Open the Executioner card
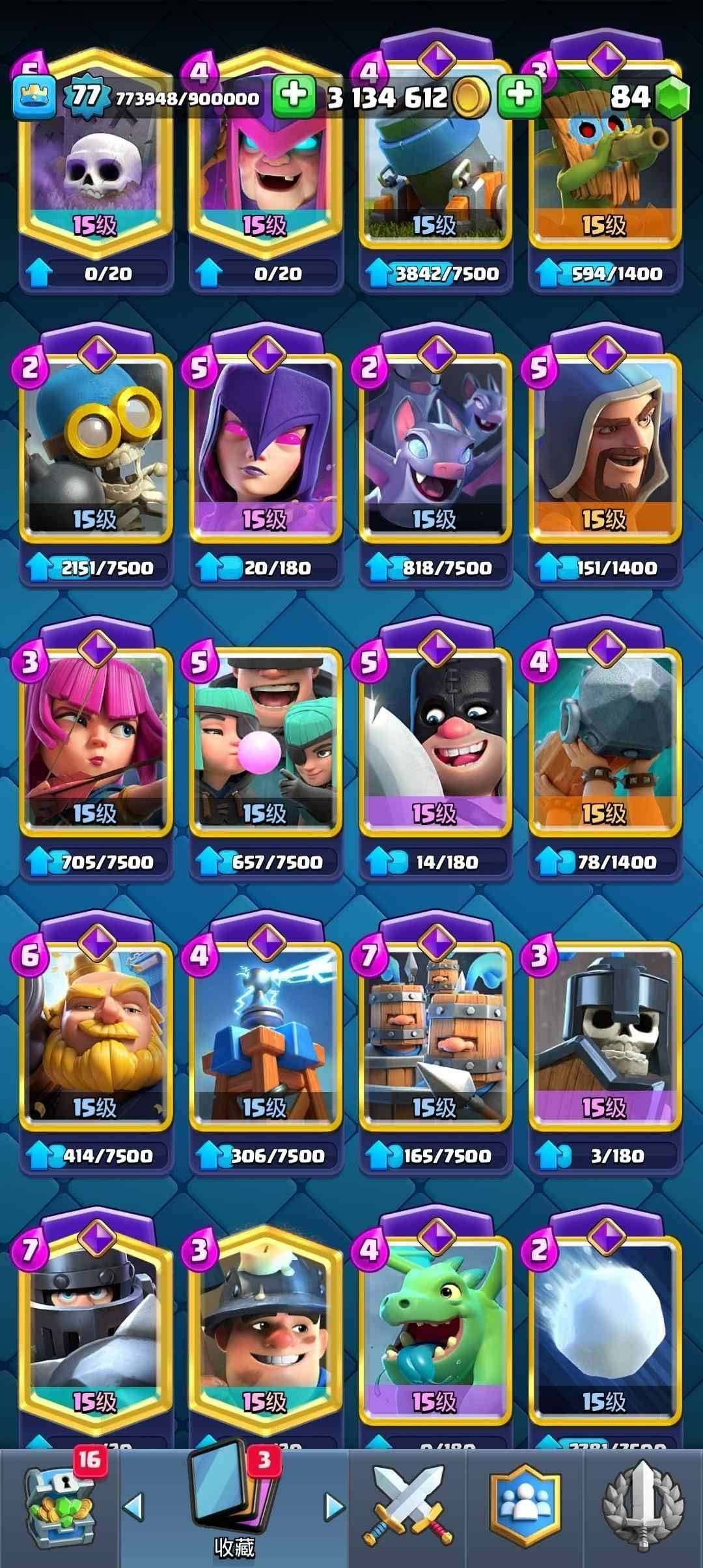This screenshot has height=1568, width=703. coord(435,742)
